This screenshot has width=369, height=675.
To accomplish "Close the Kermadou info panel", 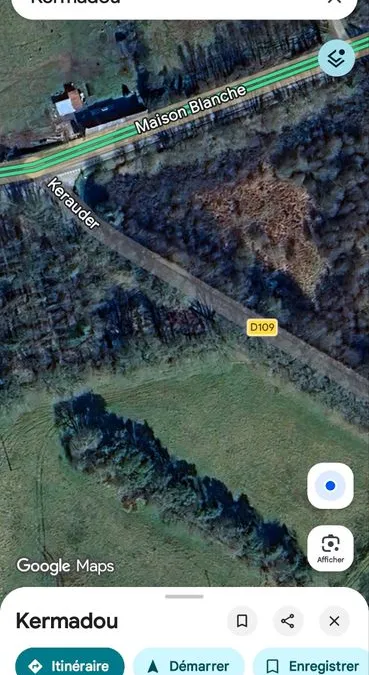I will tap(334, 621).
